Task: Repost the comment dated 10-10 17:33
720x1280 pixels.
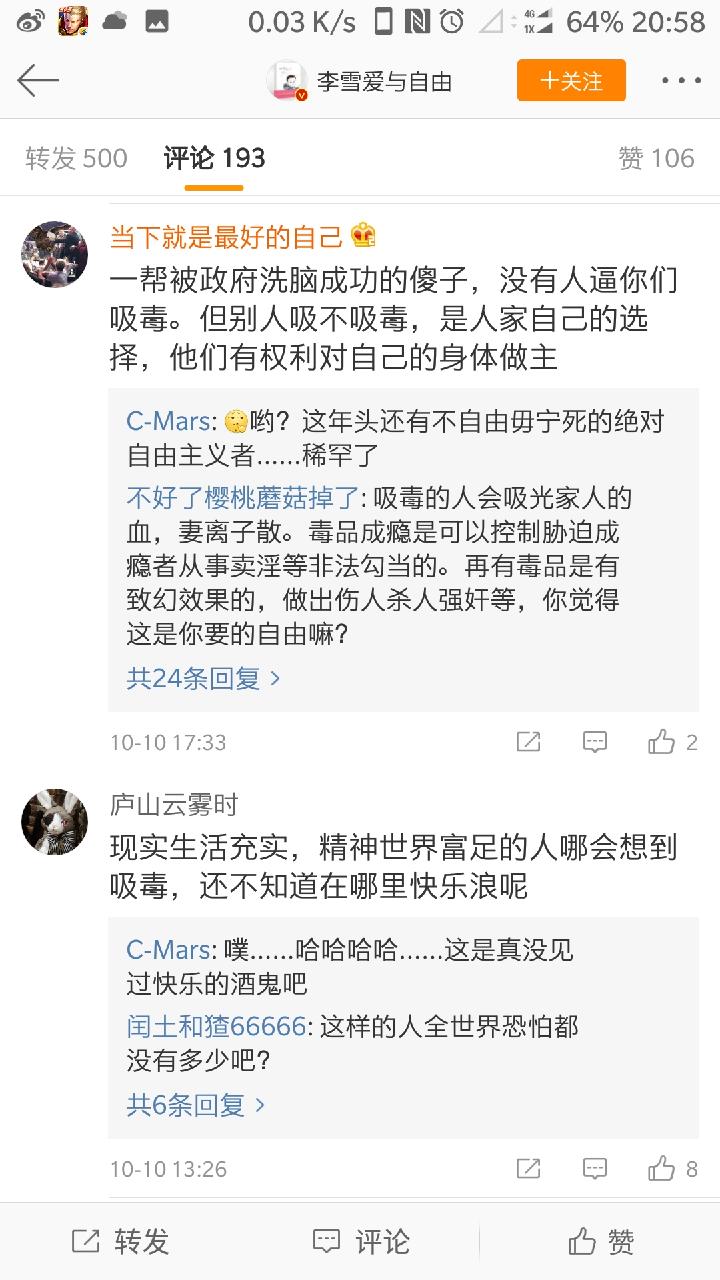Action: coord(528,742)
